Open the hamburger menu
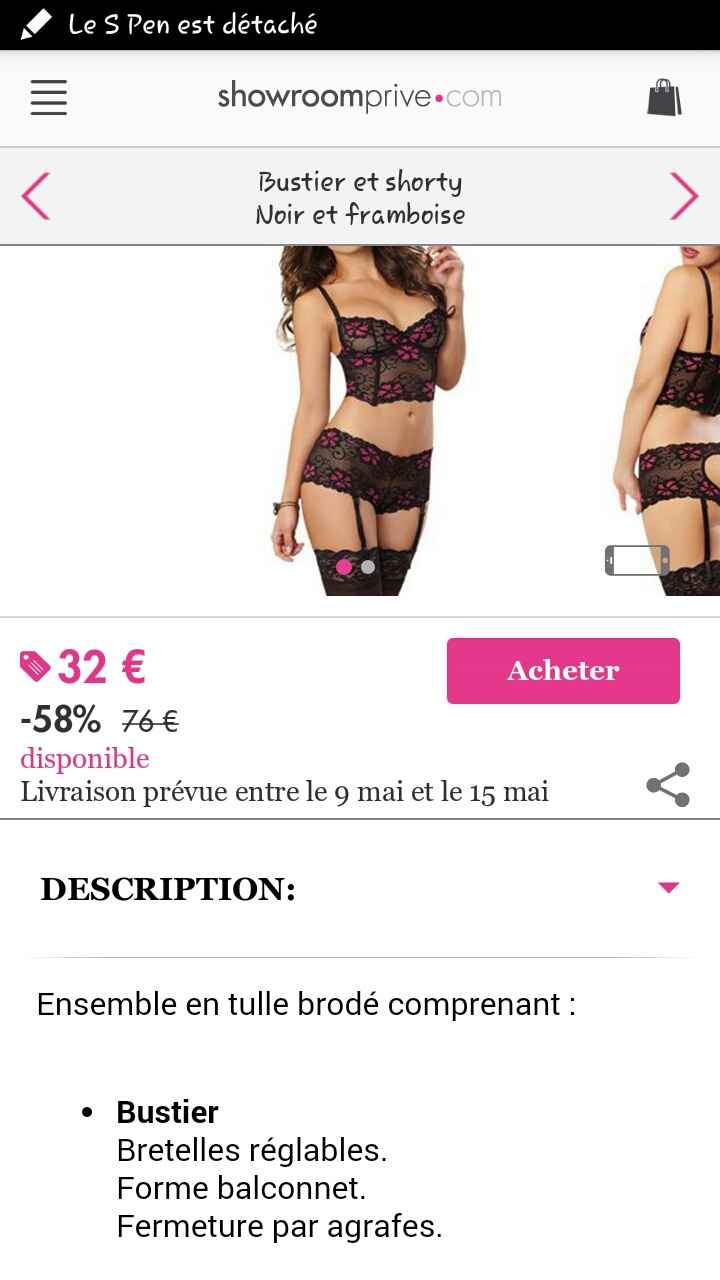Image resolution: width=720 pixels, height=1280 pixels. (x=48, y=97)
